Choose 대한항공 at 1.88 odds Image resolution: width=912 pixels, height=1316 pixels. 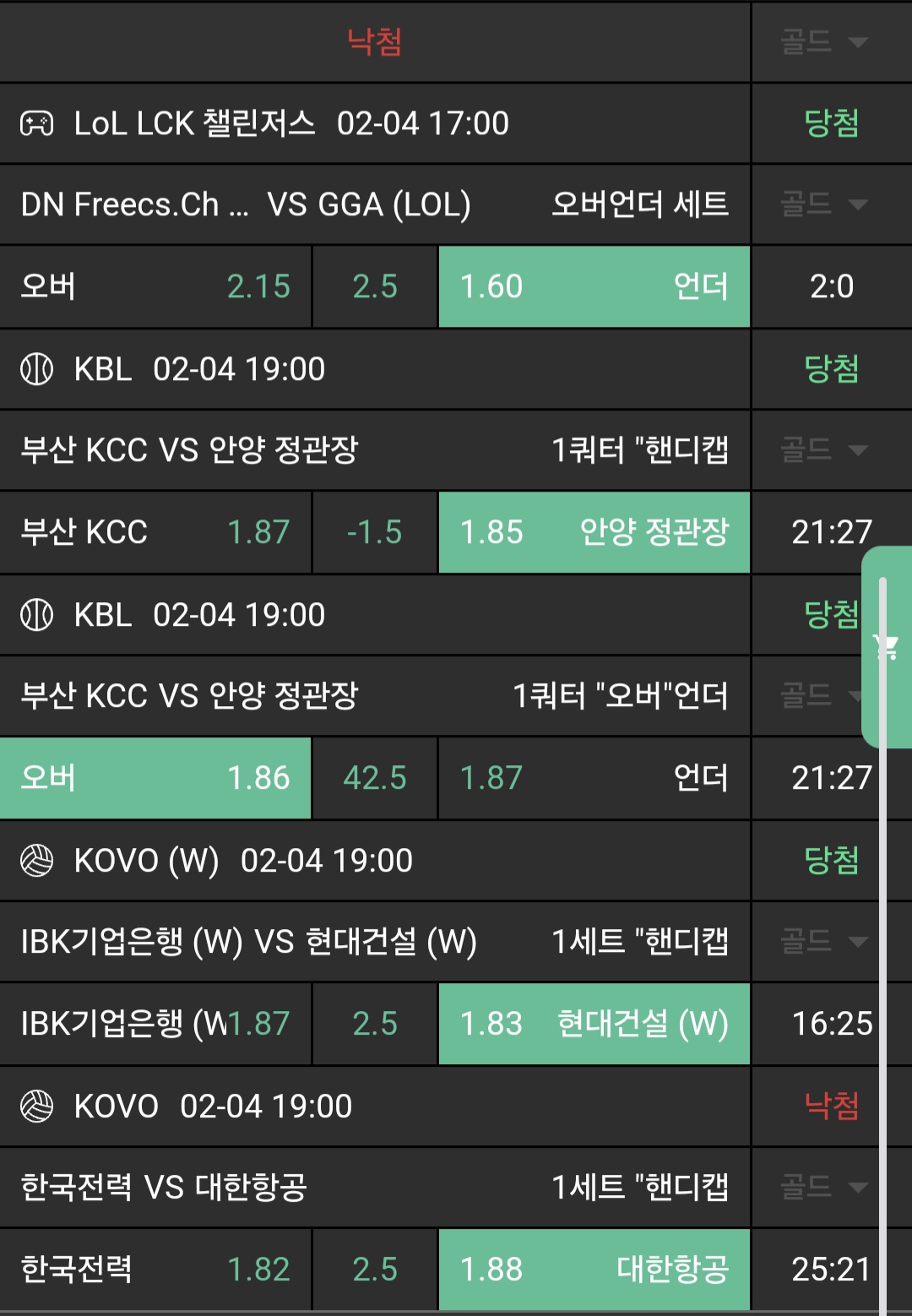pyautogui.click(x=594, y=1270)
